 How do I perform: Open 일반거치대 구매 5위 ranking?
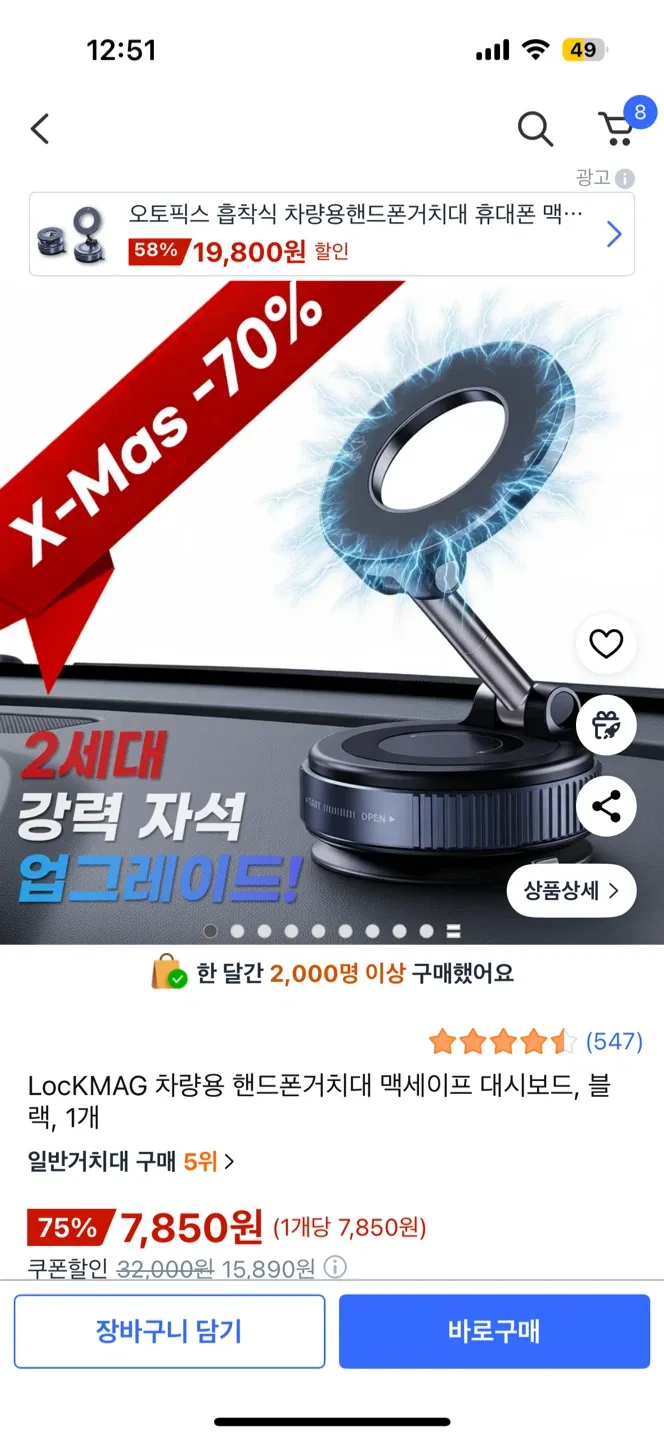(130, 1162)
